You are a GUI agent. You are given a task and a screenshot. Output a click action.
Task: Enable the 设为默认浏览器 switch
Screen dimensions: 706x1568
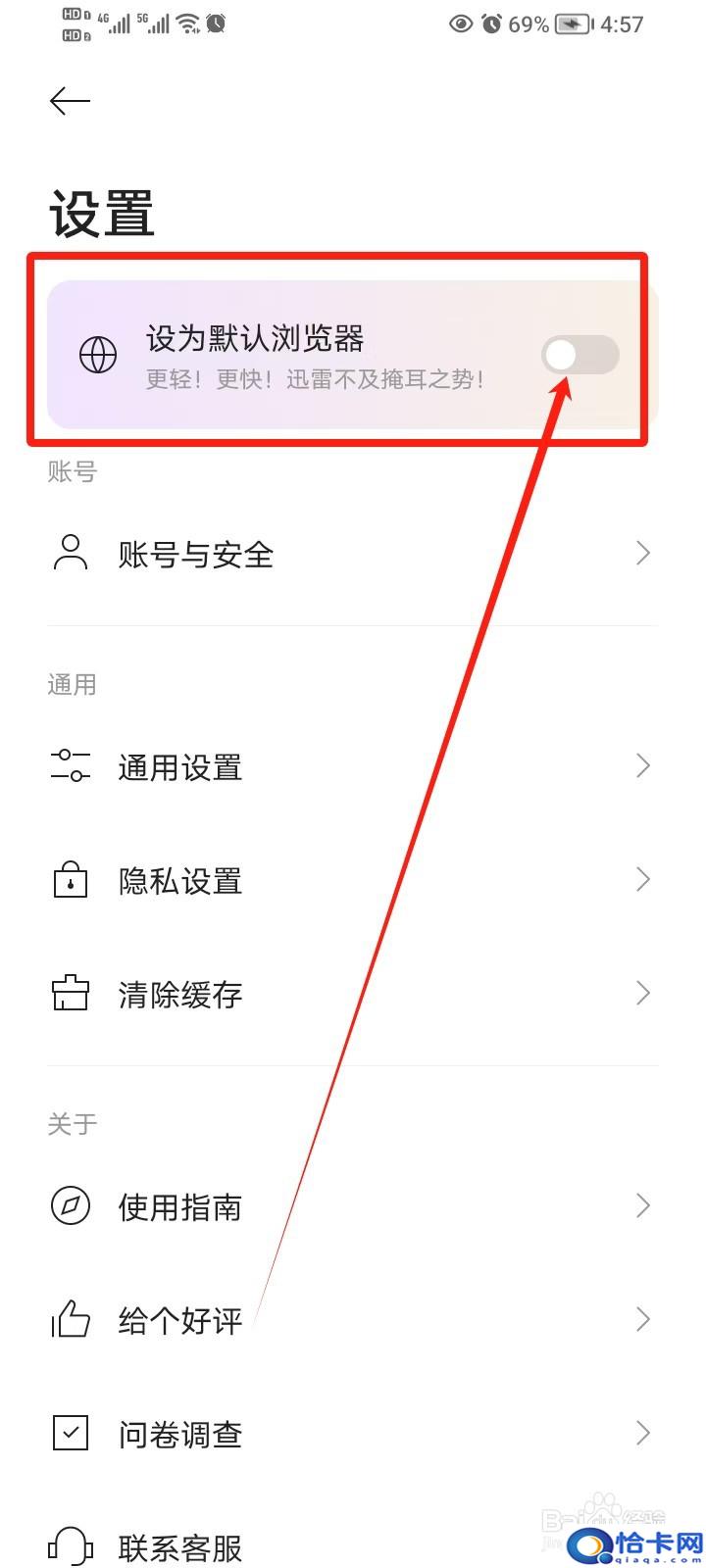580,355
